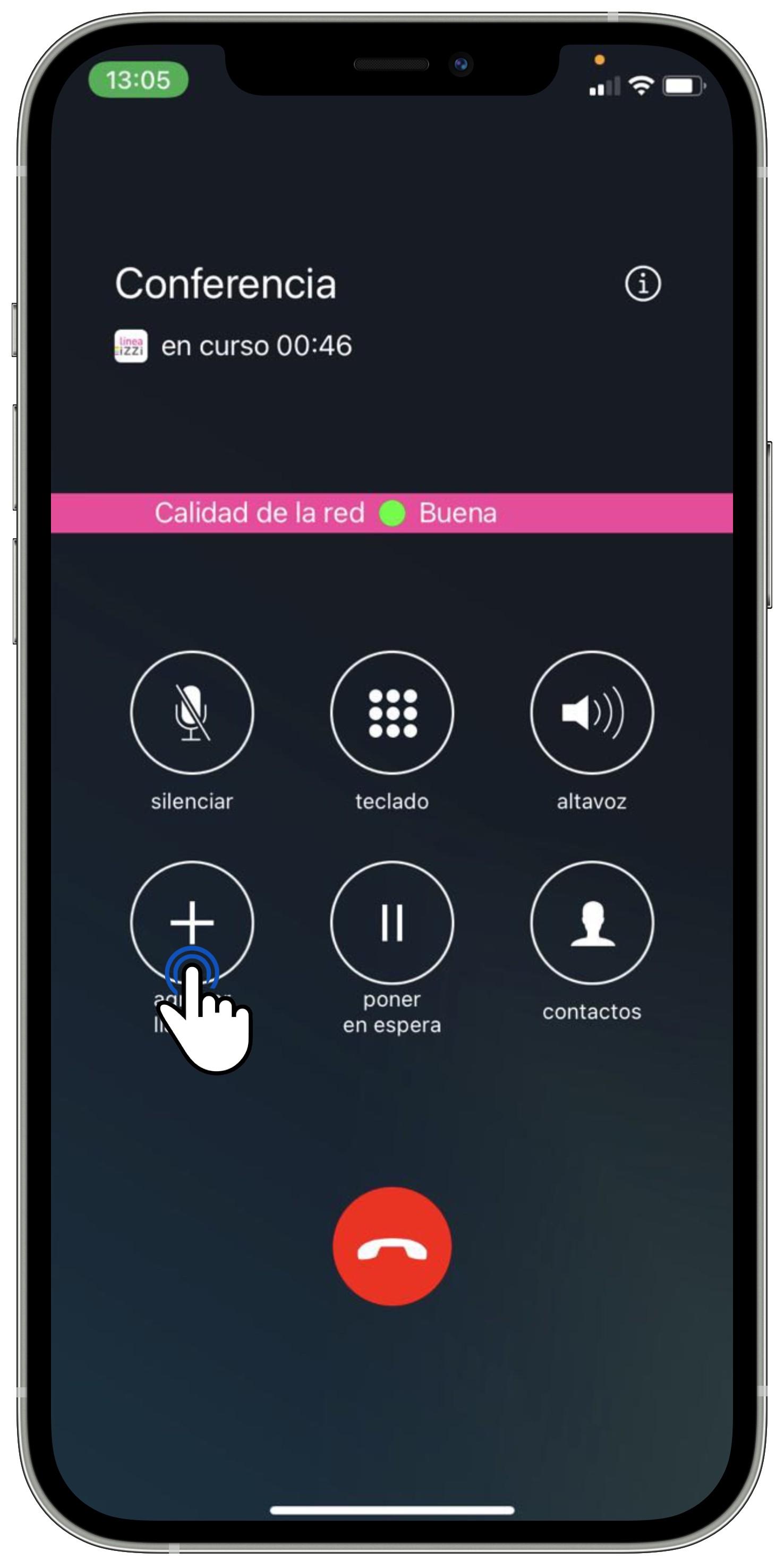Mute the microphone with silenciar
This screenshot has width=784, height=1560.
tap(192, 712)
